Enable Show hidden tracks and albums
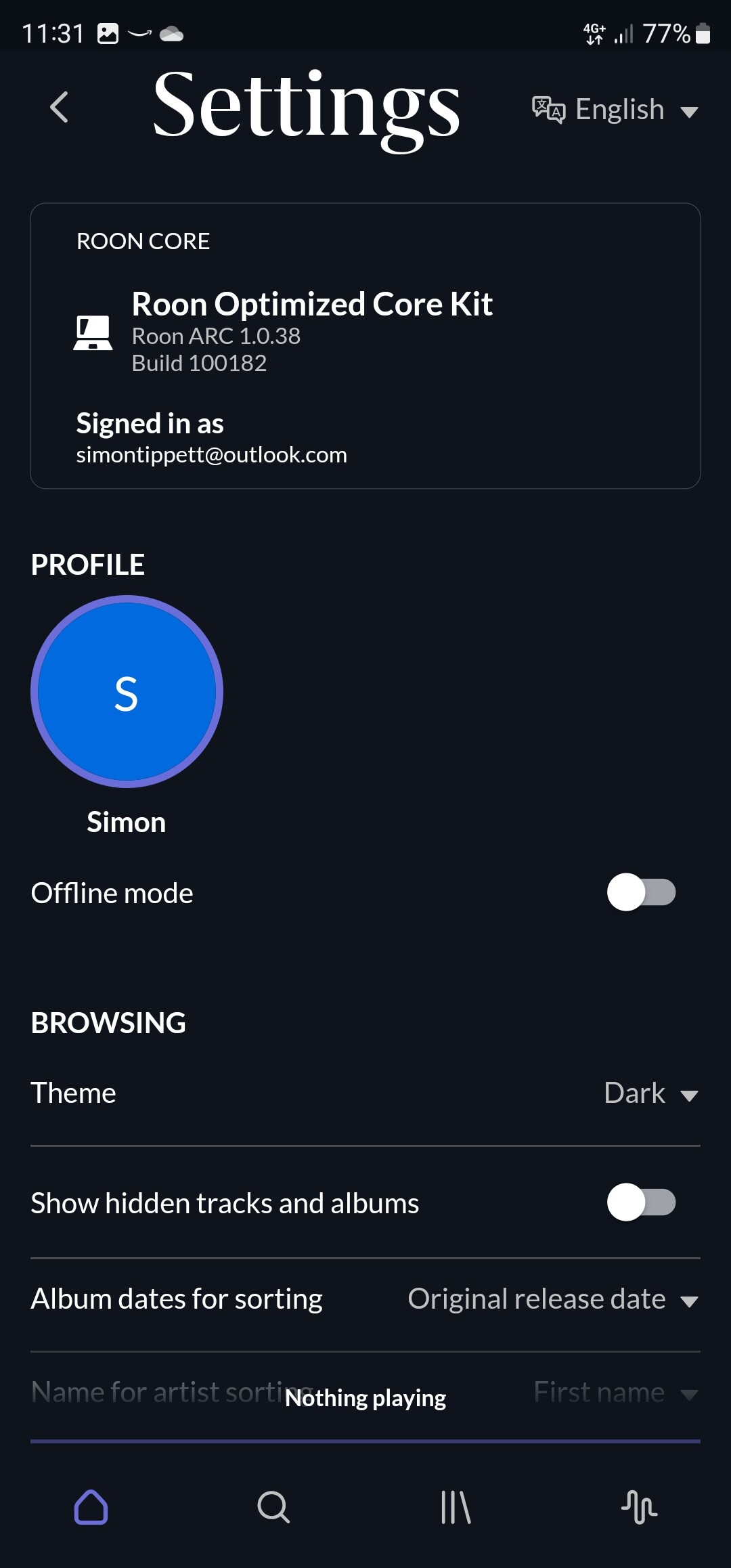This screenshot has width=731, height=1568. coord(641,1202)
